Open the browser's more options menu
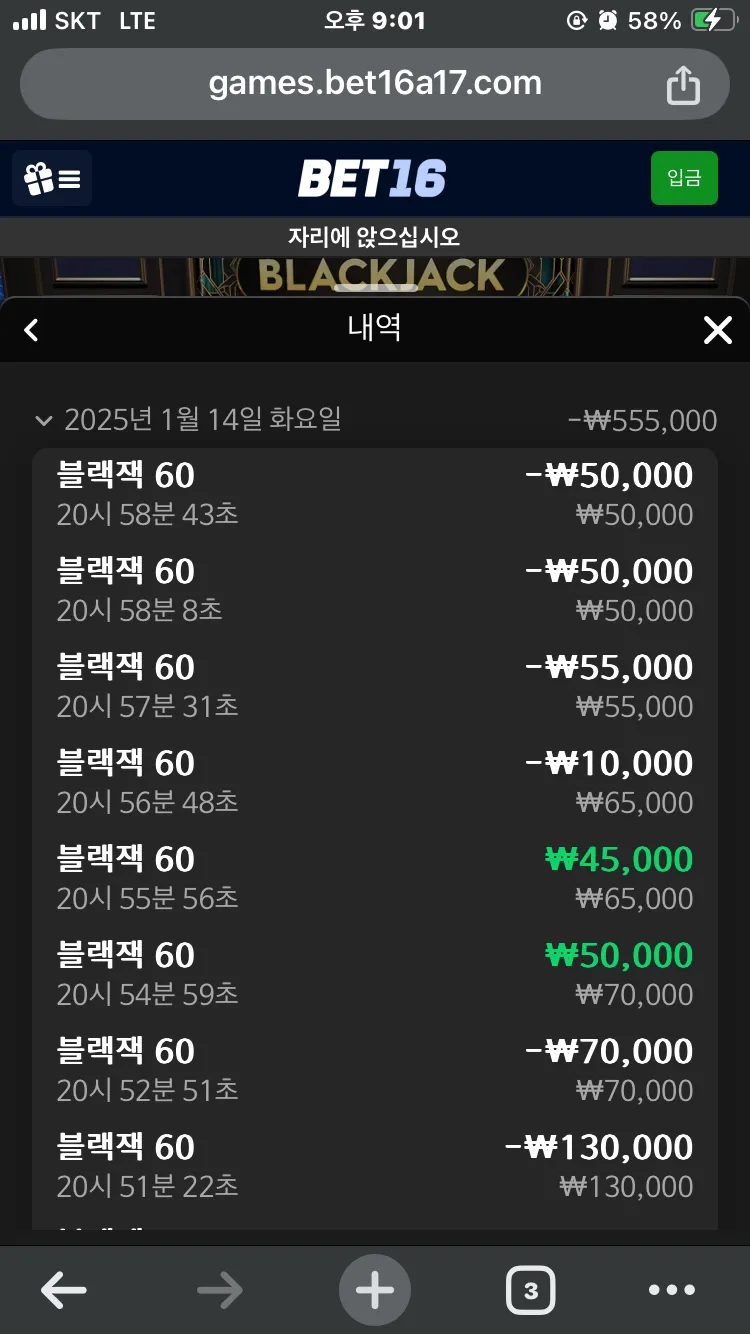 (672, 1291)
